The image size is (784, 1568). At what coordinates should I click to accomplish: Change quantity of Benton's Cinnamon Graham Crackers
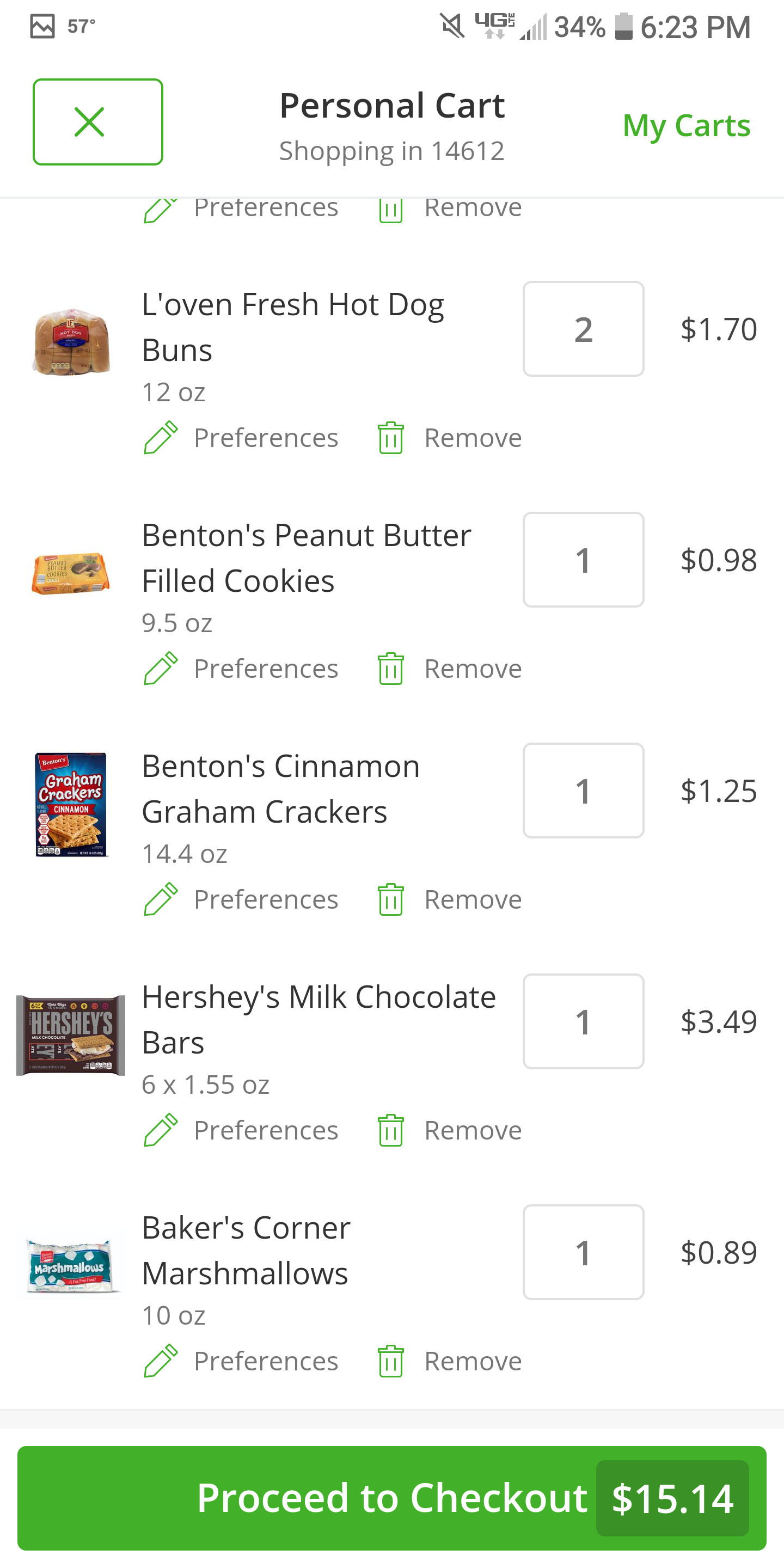(583, 790)
